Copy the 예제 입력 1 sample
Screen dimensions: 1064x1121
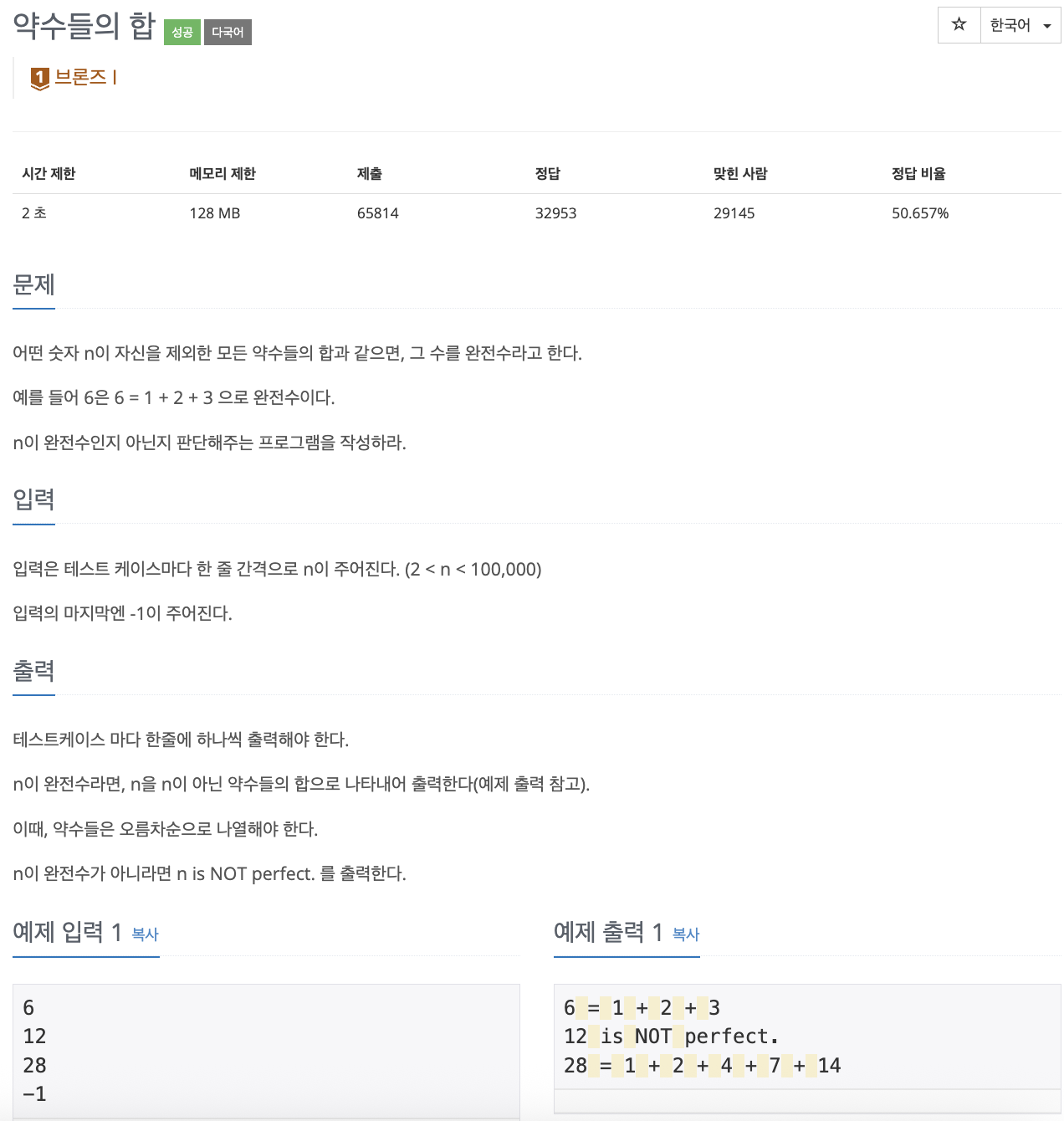[145, 934]
